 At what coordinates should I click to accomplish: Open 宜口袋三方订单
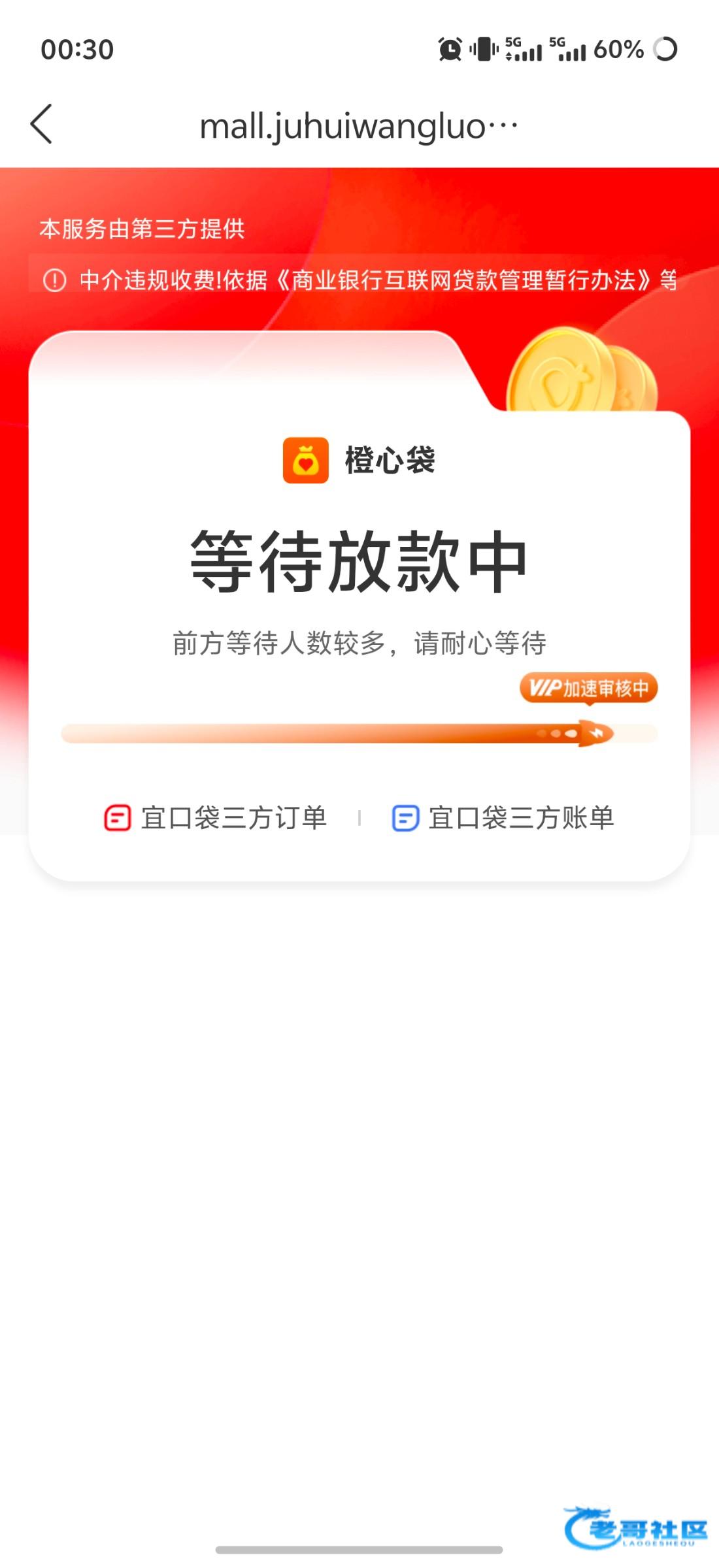216,818
